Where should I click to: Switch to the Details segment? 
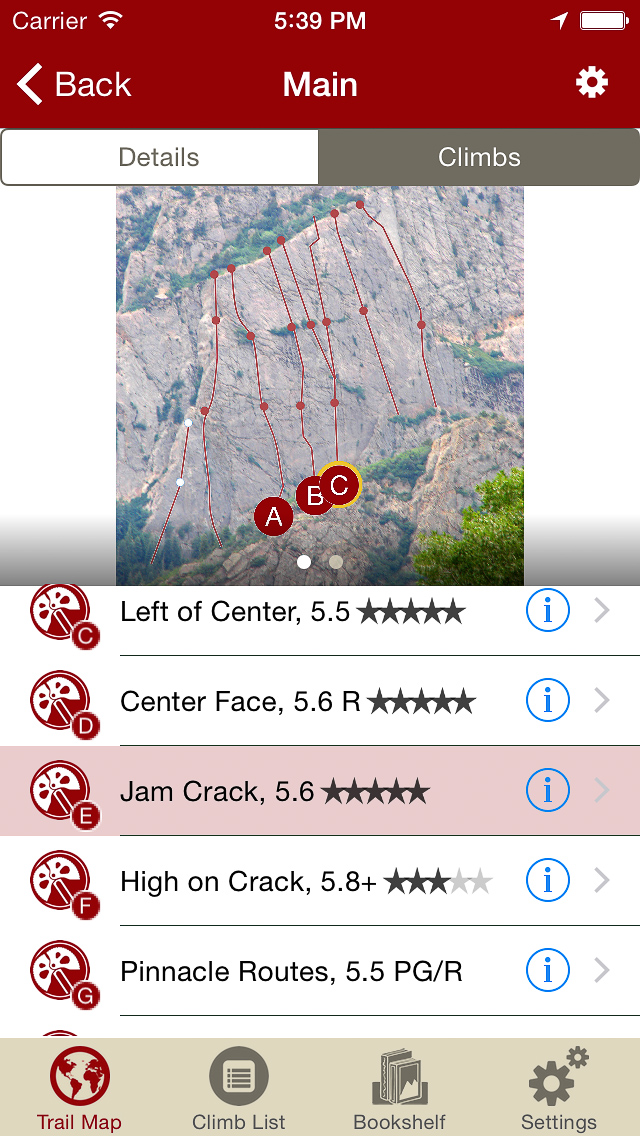pos(160,157)
